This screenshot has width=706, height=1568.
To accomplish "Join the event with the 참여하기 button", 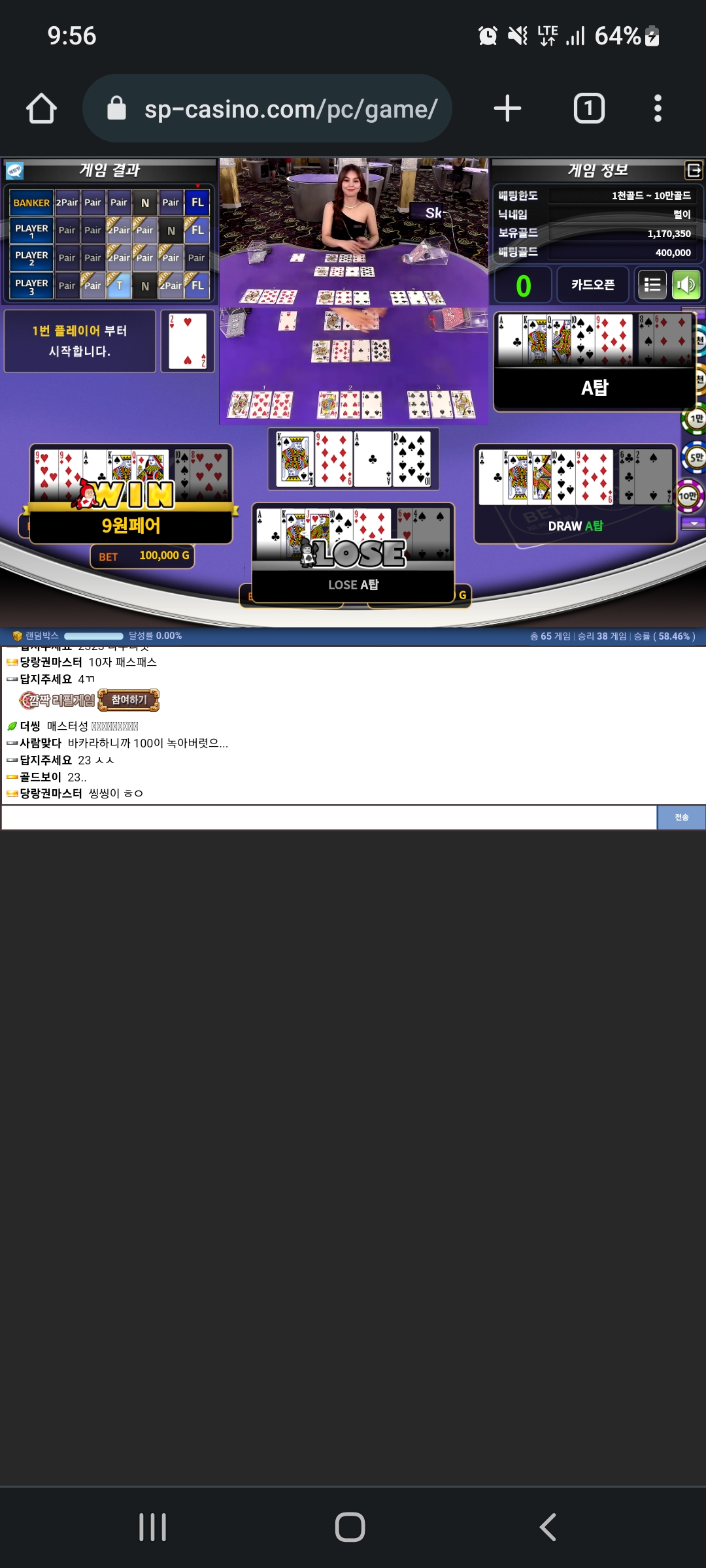I will tap(129, 700).
